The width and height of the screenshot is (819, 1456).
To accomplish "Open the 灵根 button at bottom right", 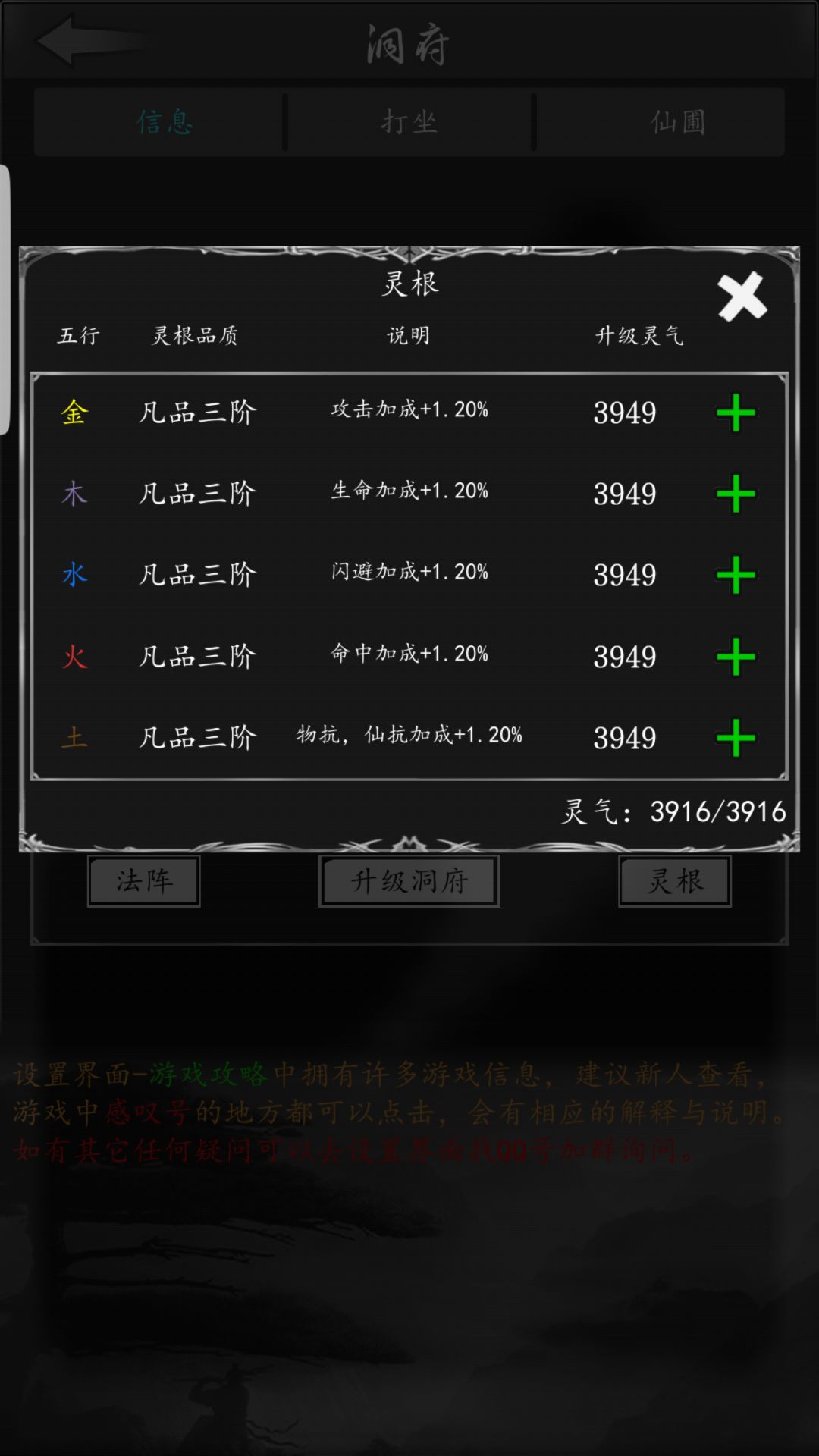I will tap(673, 880).
